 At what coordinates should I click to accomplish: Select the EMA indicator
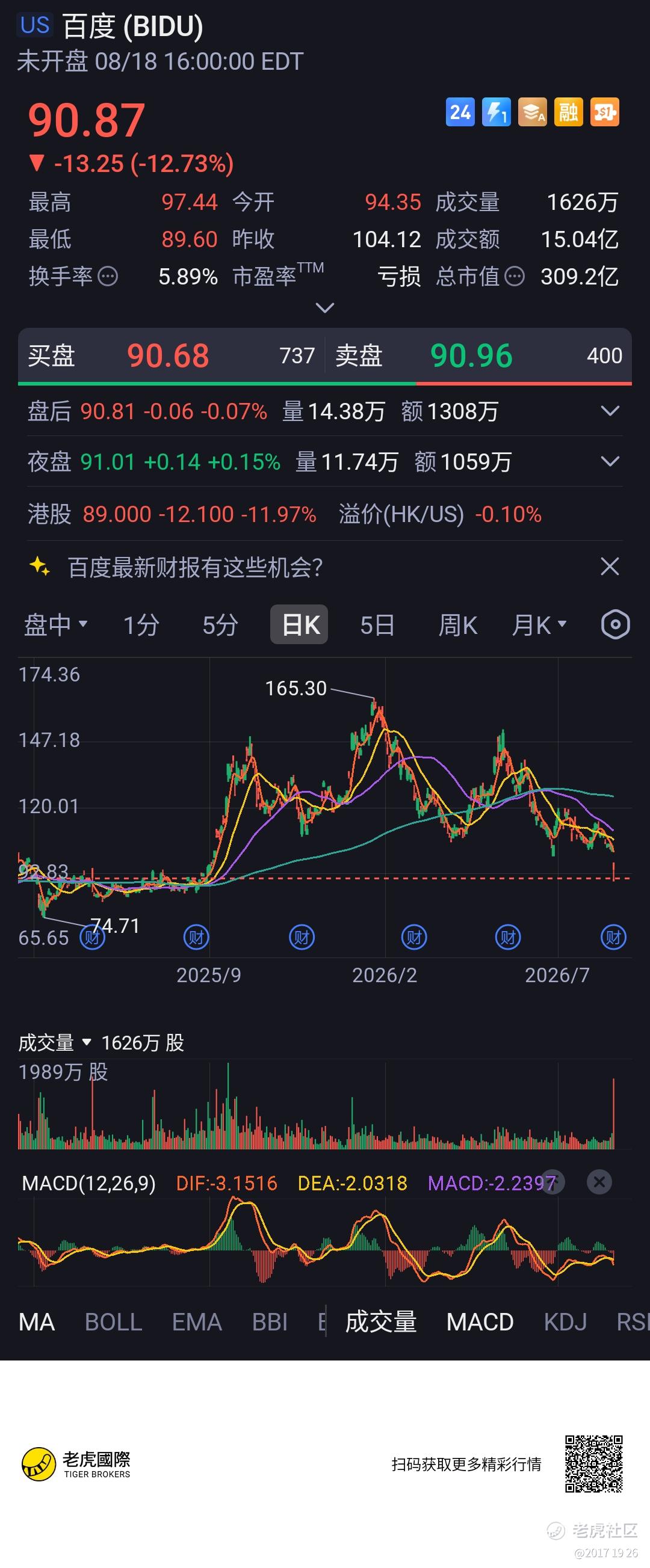pos(197,1322)
